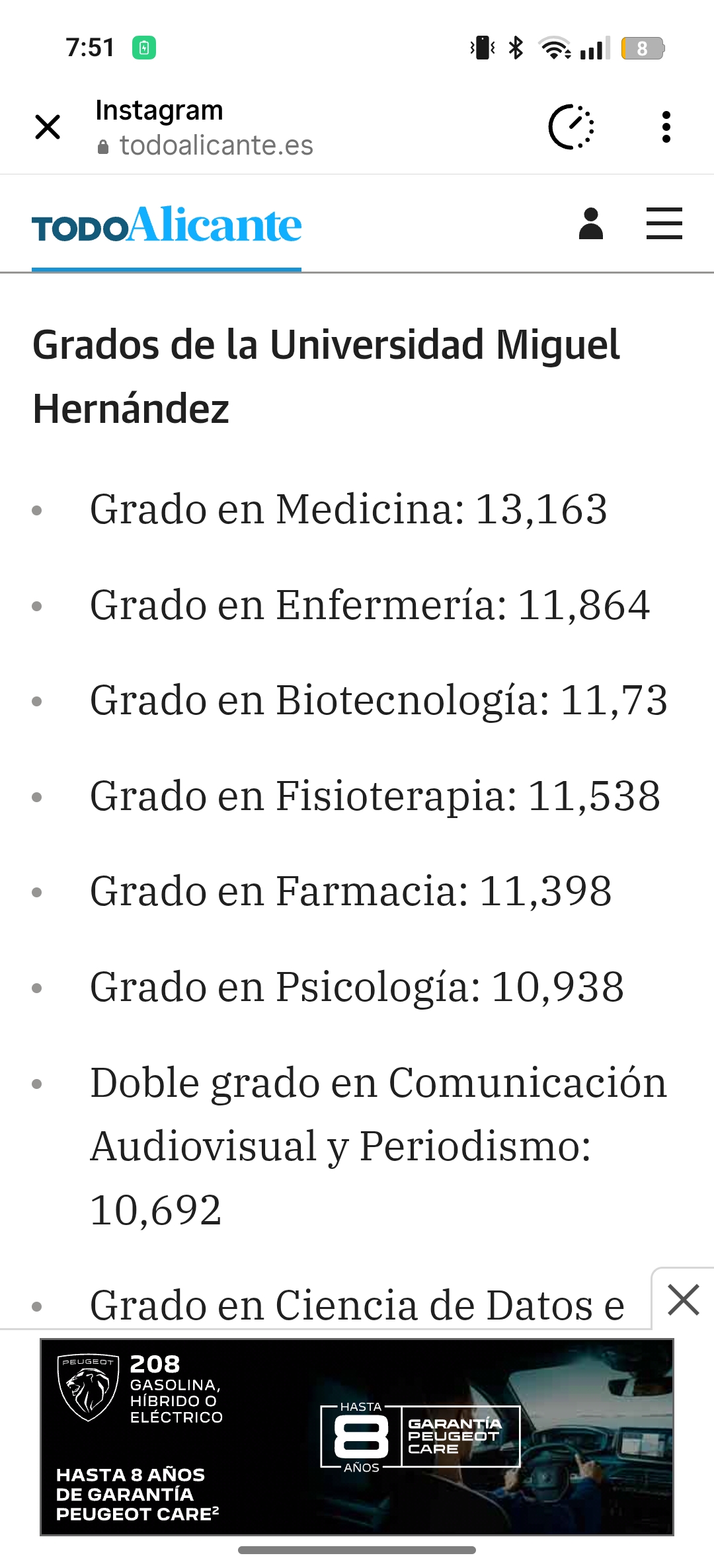Open the hamburger navigation menu
714x1568 pixels.
click(x=664, y=223)
